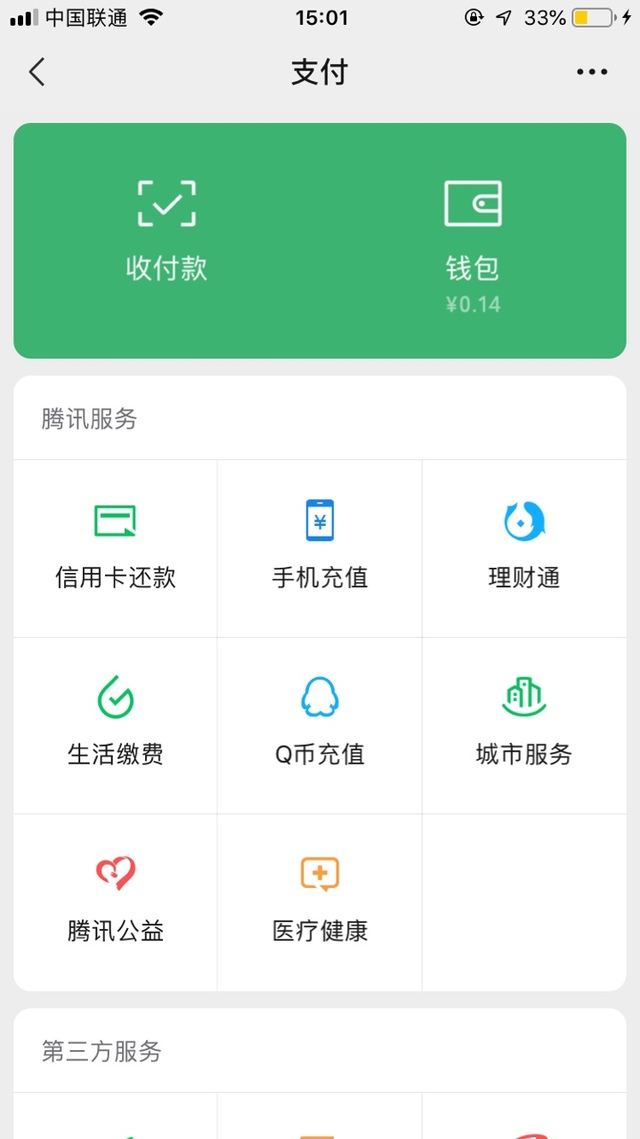
Task: Open 手机充值 mobile top-up
Action: [320, 548]
